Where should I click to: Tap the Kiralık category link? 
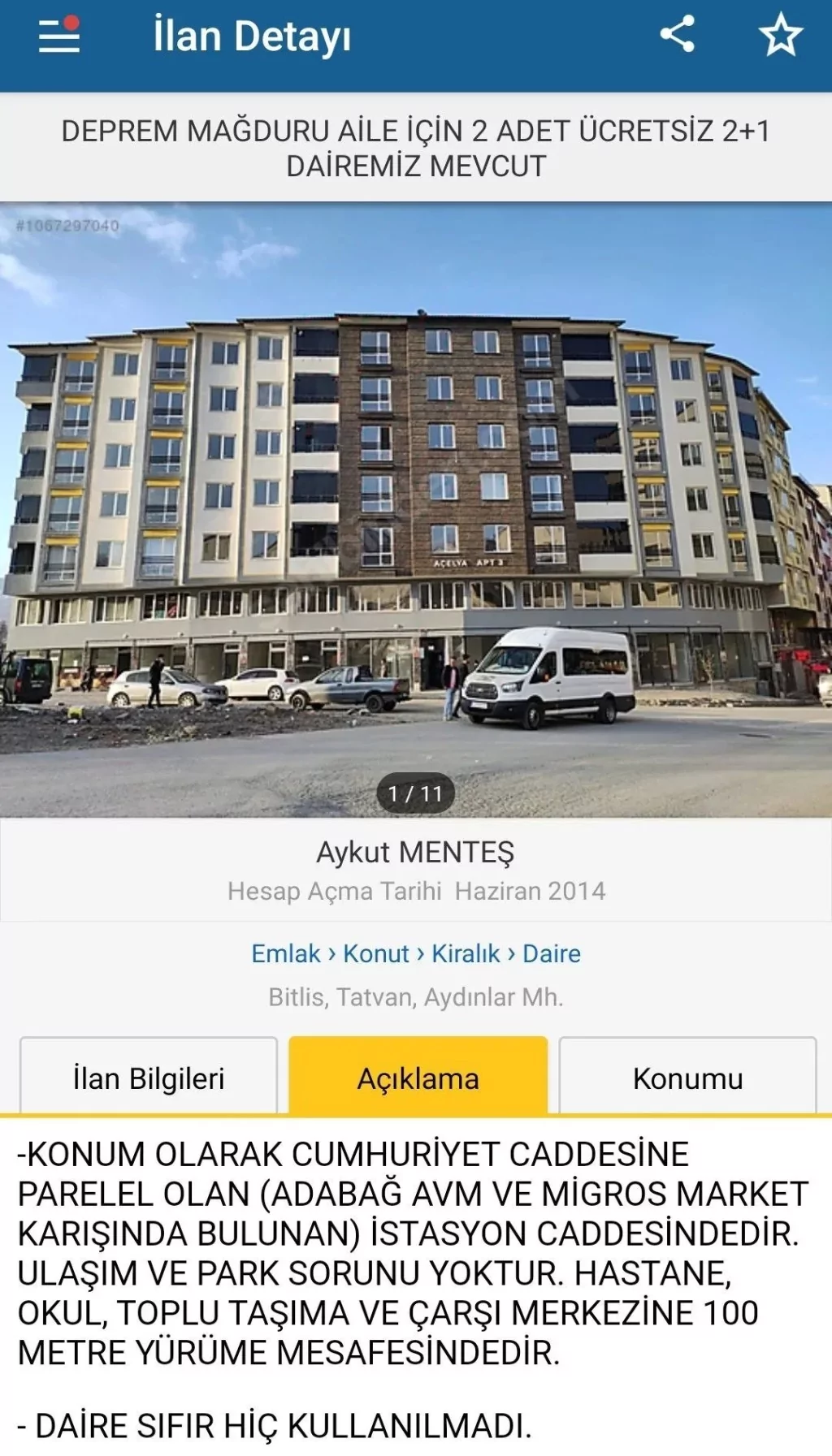click(x=467, y=955)
